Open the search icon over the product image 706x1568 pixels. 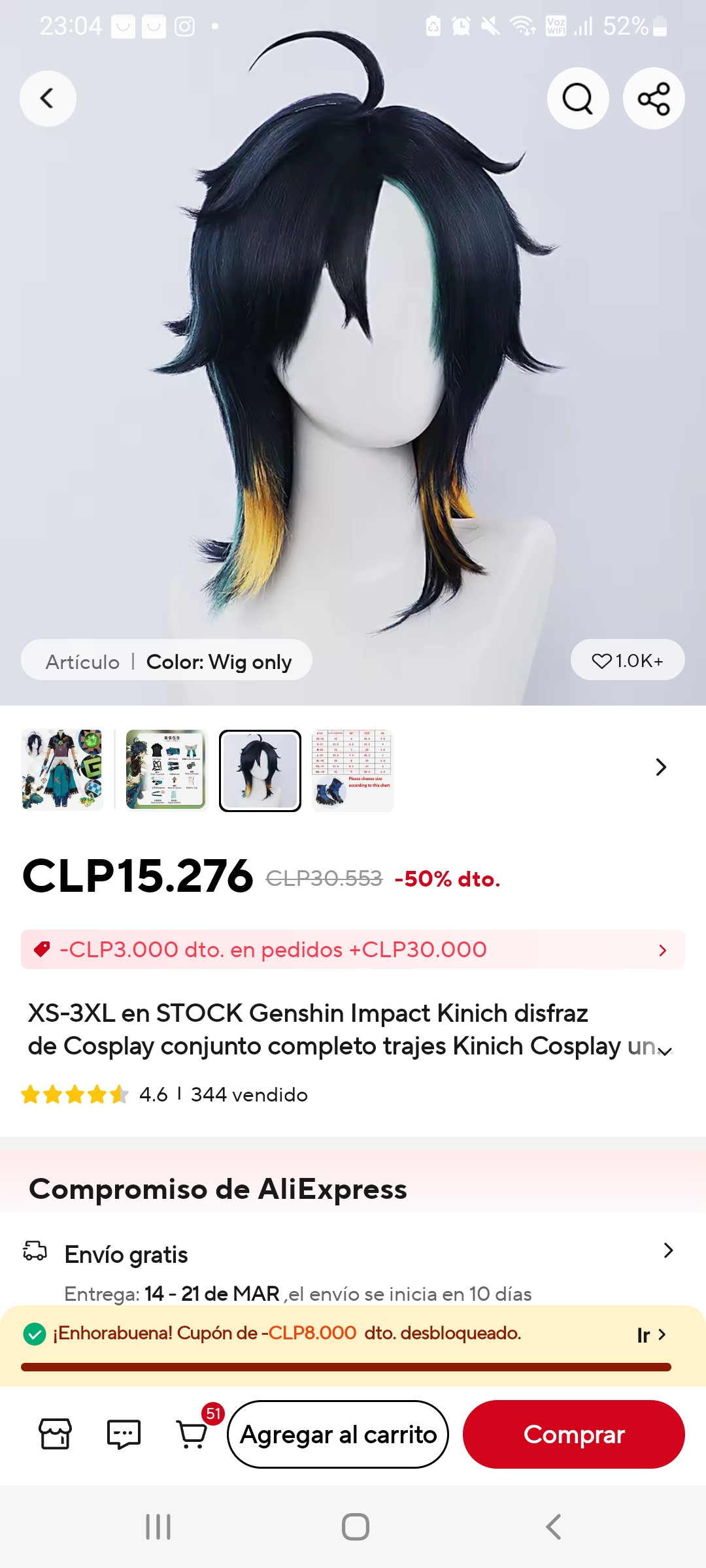[x=578, y=99]
